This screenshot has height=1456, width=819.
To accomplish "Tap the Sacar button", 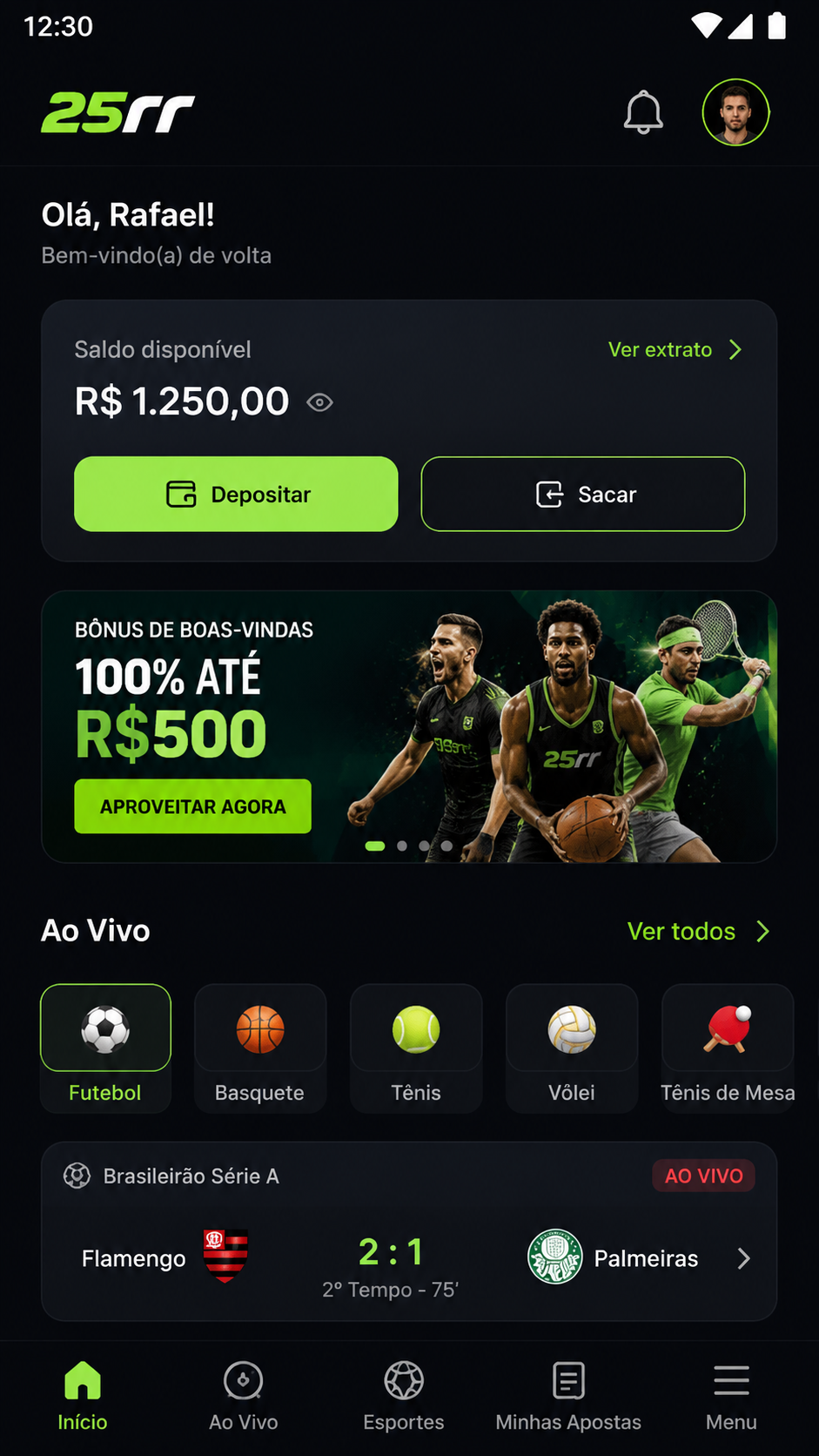I will tap(583, 494).
